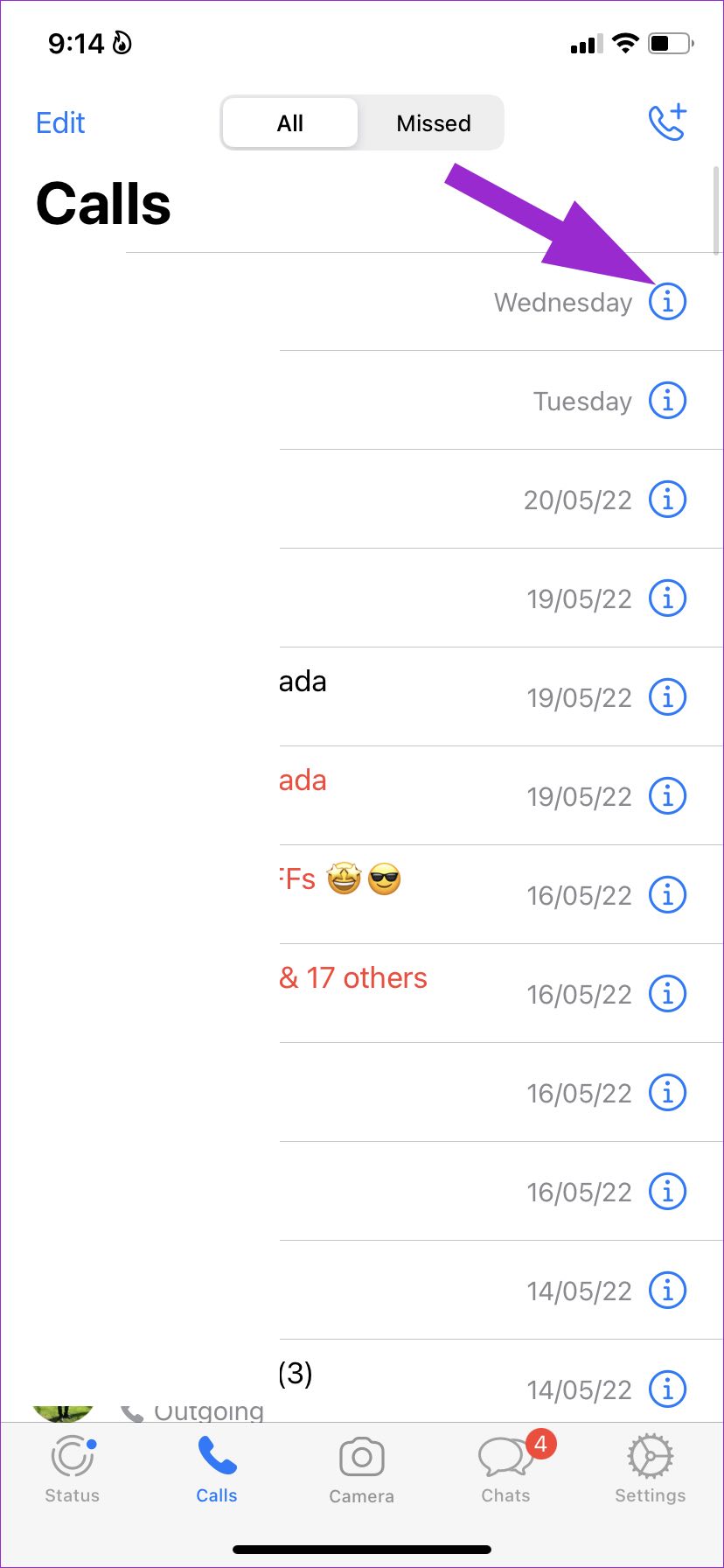Open info for the 20/05/22 call

pos(667,500)
